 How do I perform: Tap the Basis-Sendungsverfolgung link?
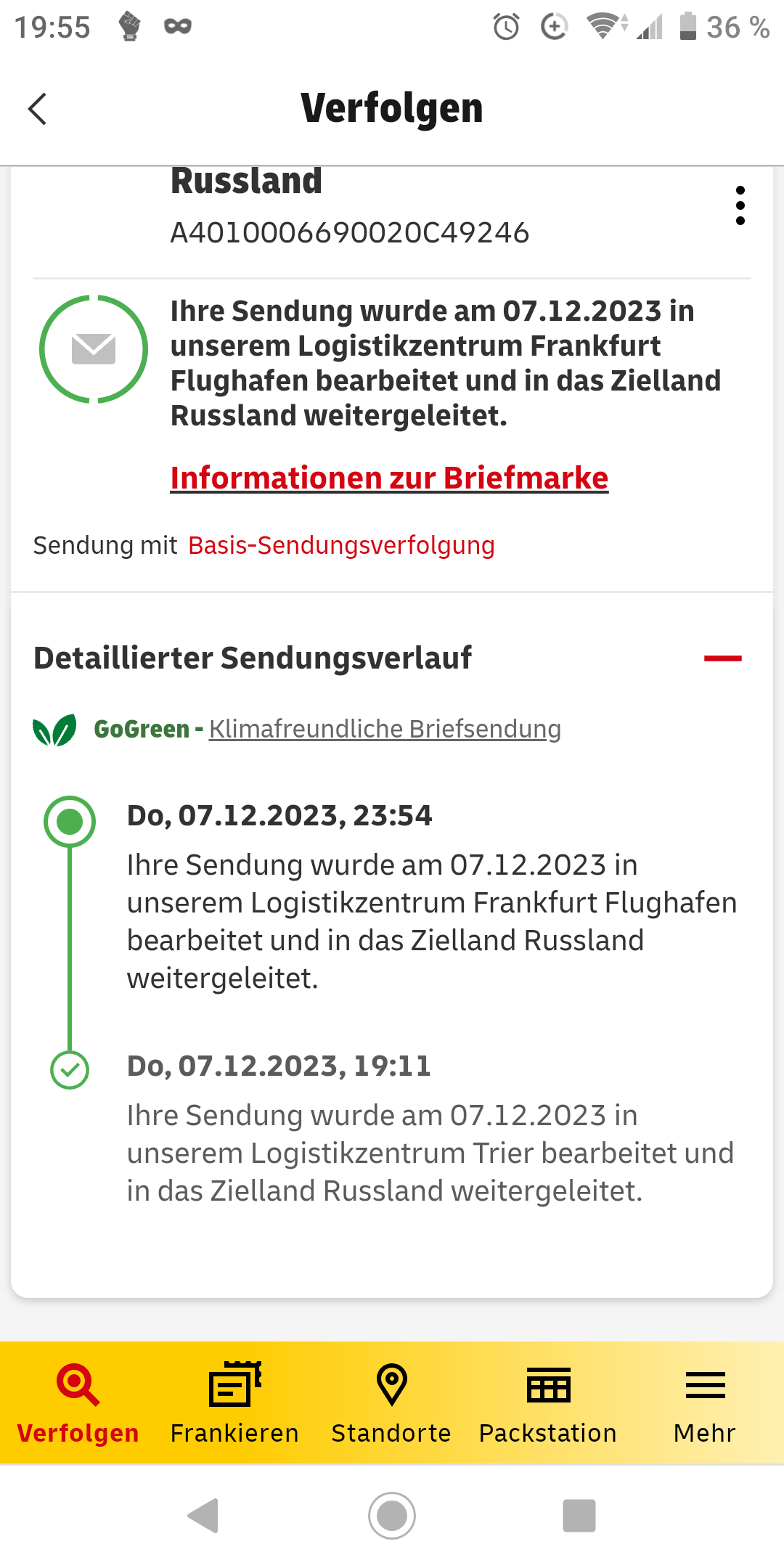tap(341, 544)
